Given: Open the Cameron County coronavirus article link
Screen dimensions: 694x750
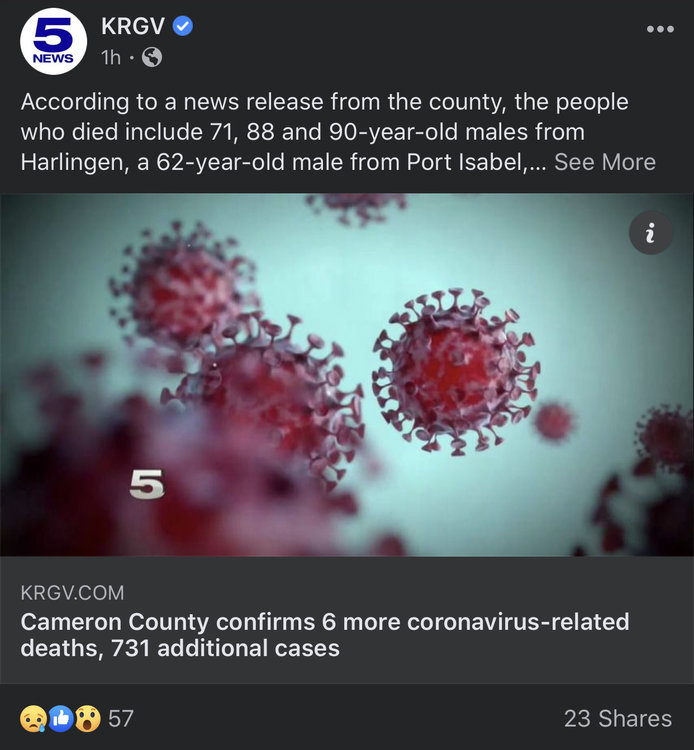Looking at the screenshot, I should click(x=325, y=635).
